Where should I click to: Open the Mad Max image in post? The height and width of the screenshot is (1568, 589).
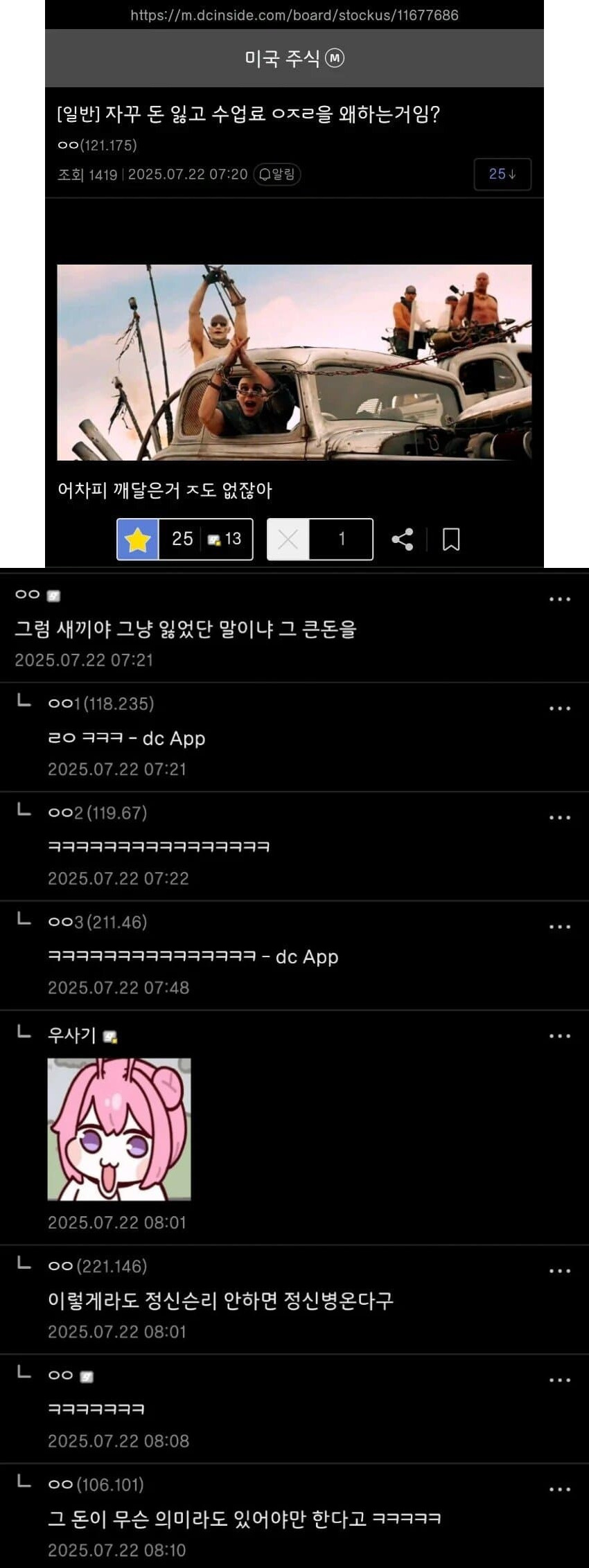click(x=294, y=362)
